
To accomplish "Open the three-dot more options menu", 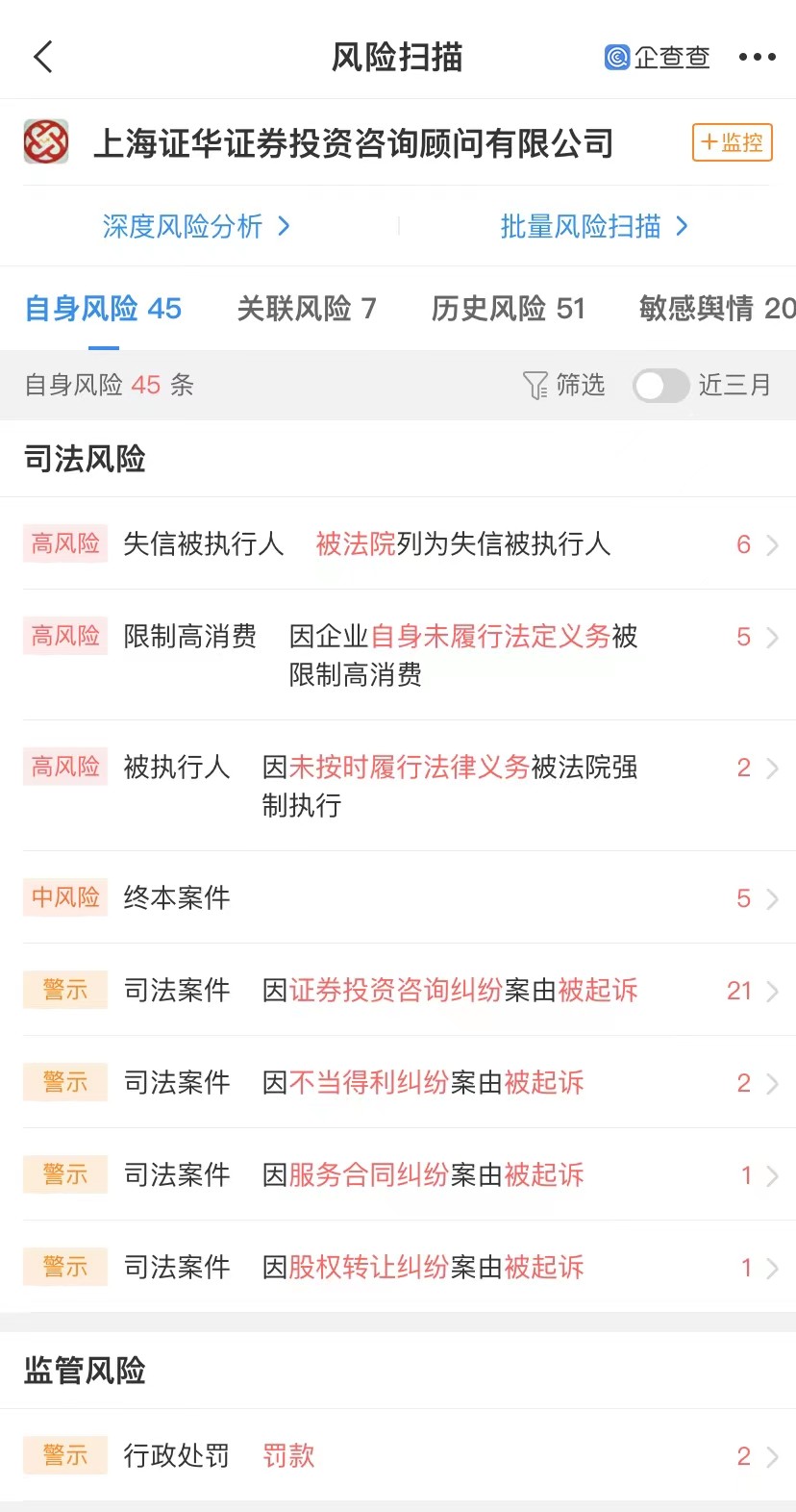I will pos(759,57).
